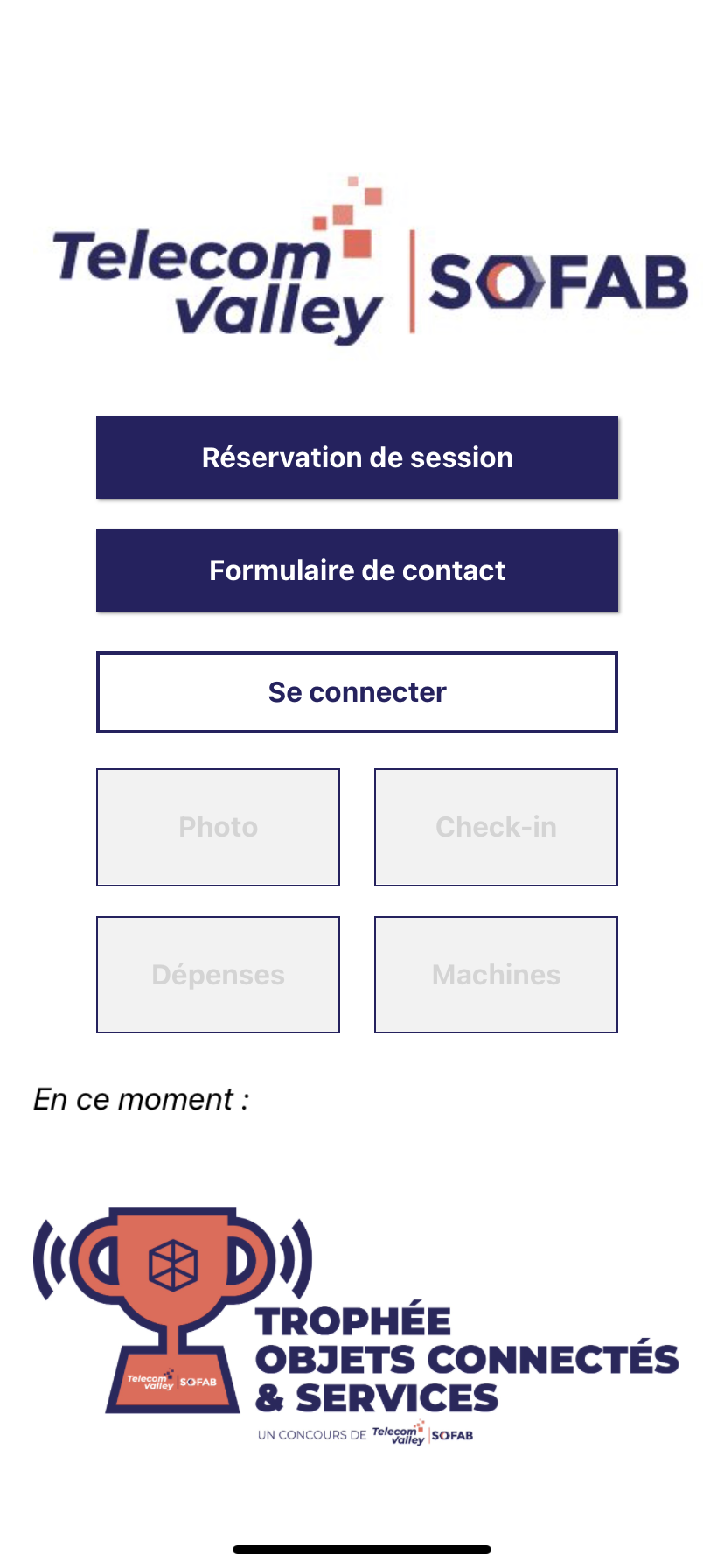This screenshot has height=1568, width=724.
Task: Open the Dépenses tile
Action: (x=218, y=975)
